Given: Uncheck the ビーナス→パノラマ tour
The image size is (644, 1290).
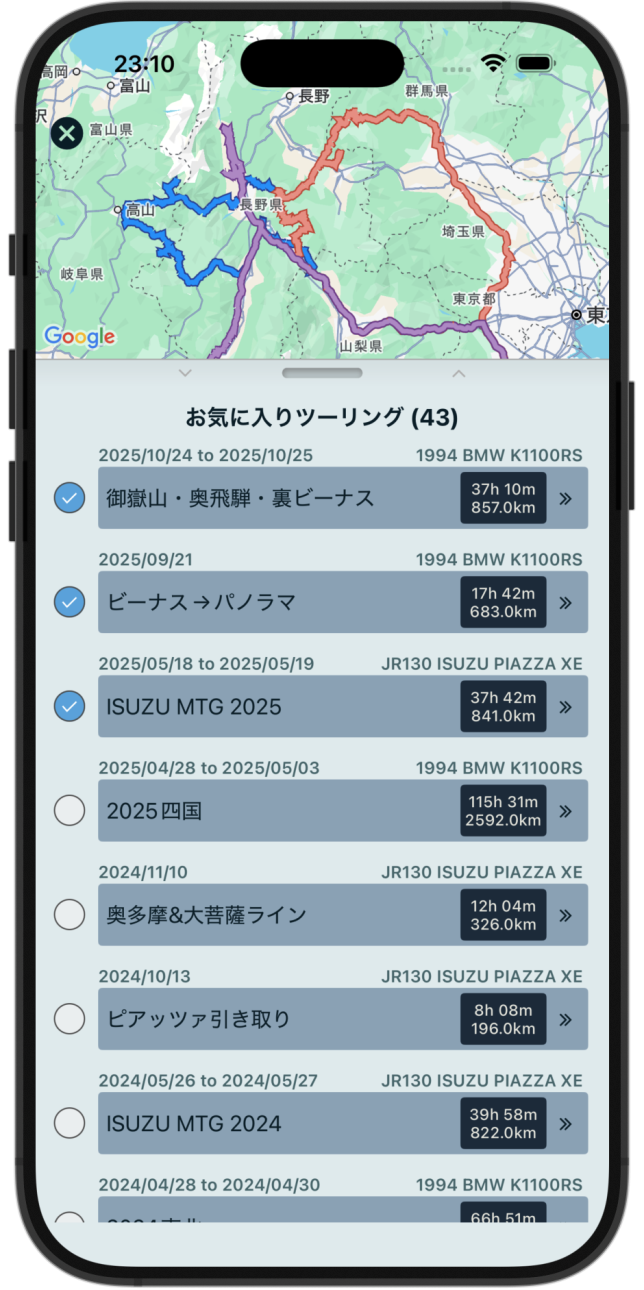Looking at the screenshot, I should click(69, 602).
